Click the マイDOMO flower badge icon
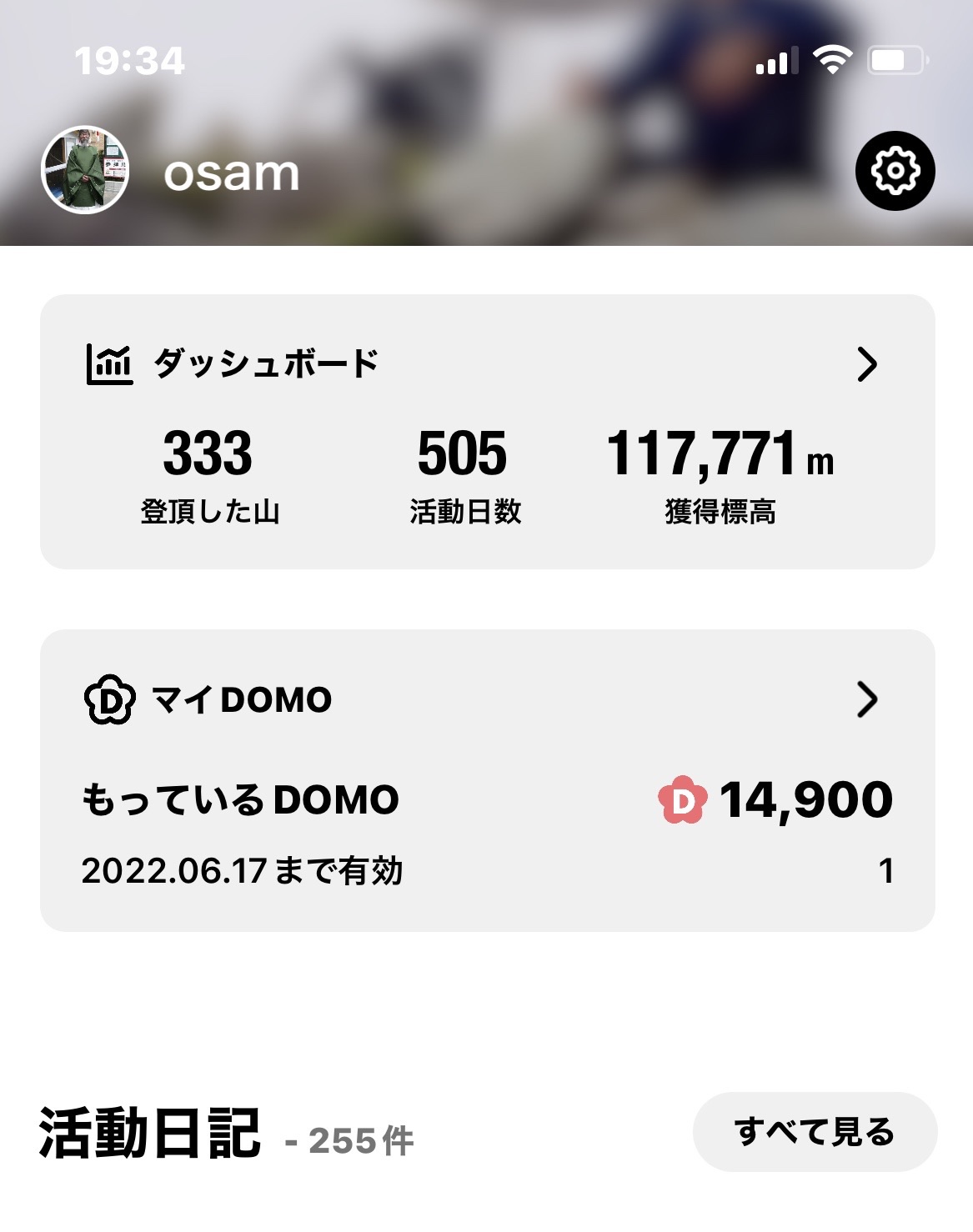Screen dimensions: 973x1232 pos(109,700)
